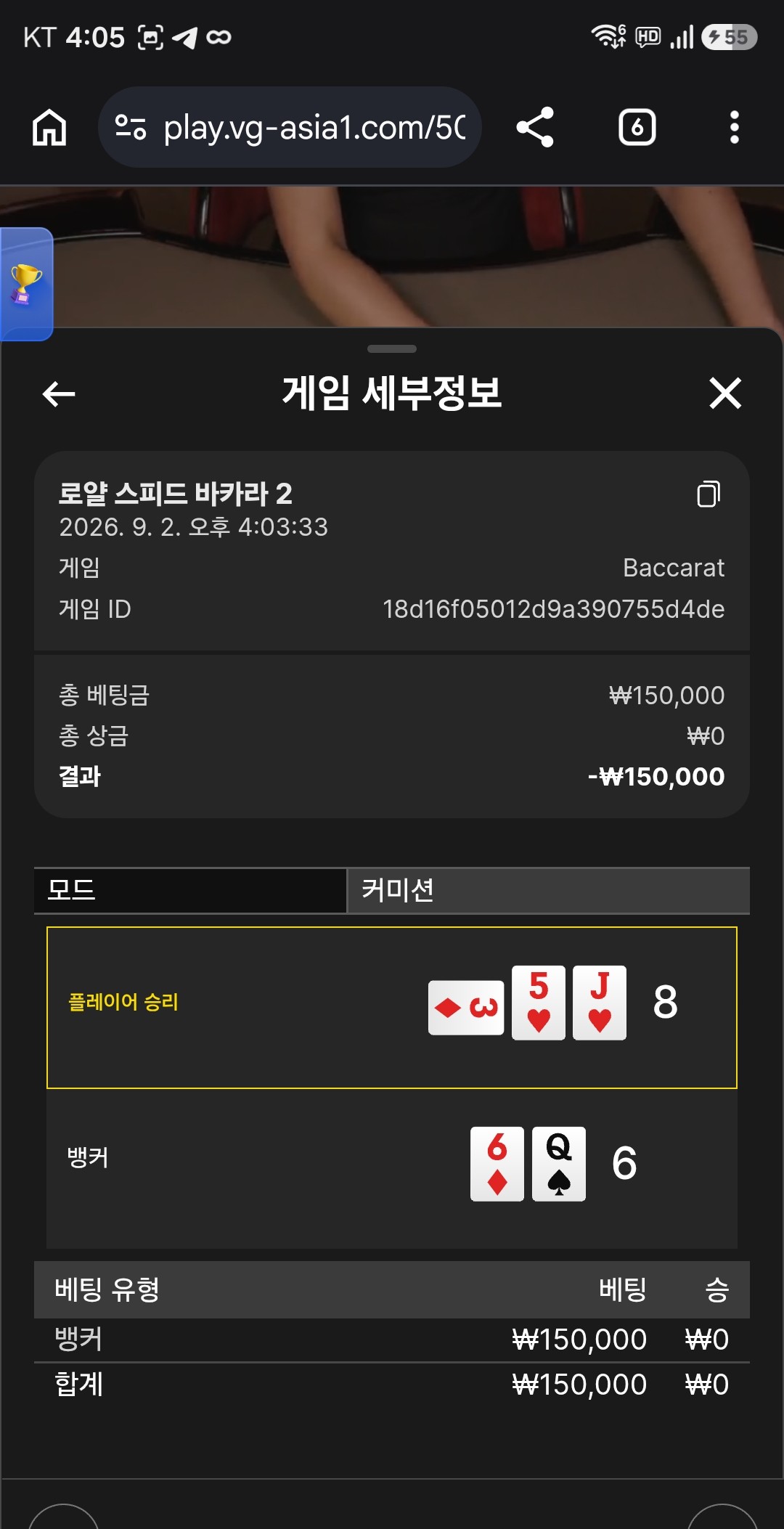
Task: Close the game details panel
Action: pyautogui.click(x=725, y=394)
